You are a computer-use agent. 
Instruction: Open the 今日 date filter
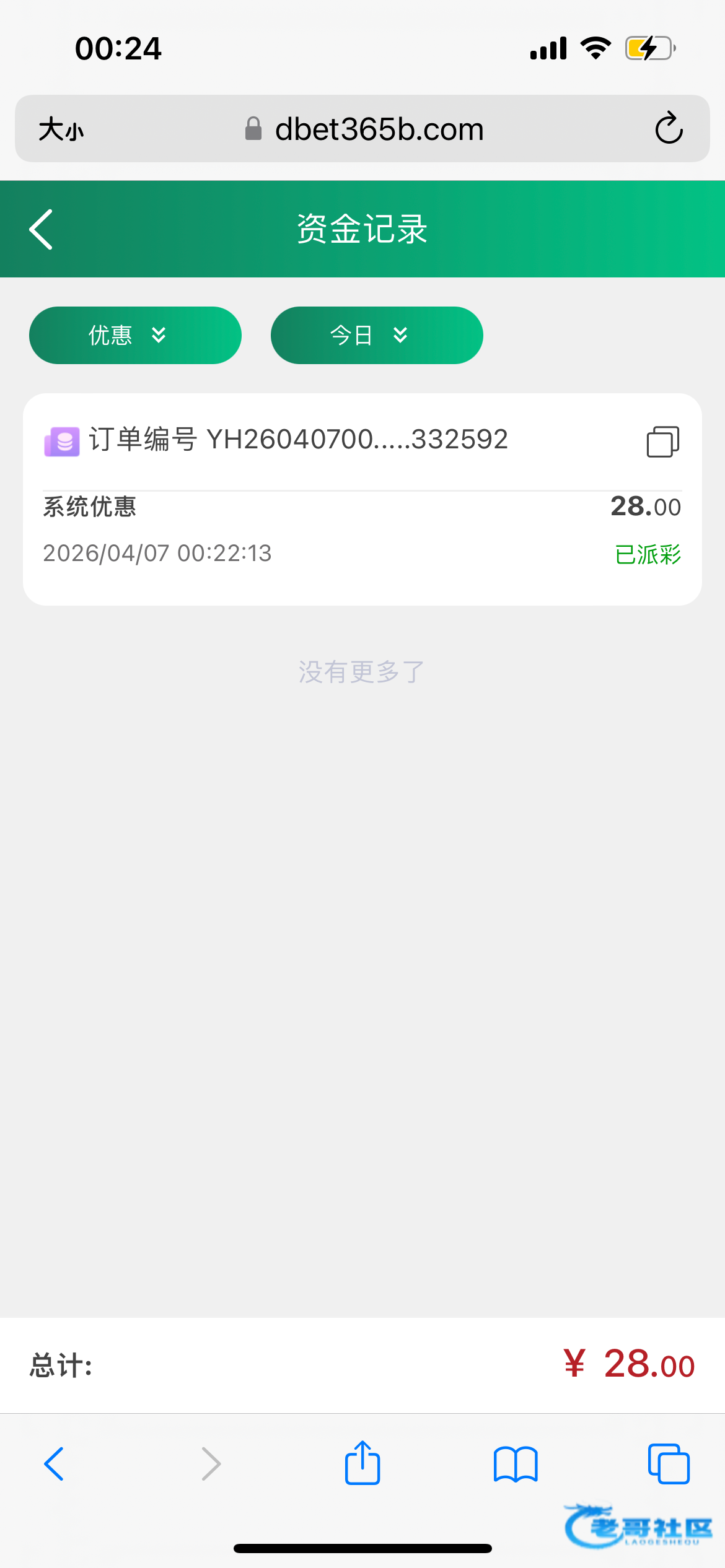coord(377,335)
